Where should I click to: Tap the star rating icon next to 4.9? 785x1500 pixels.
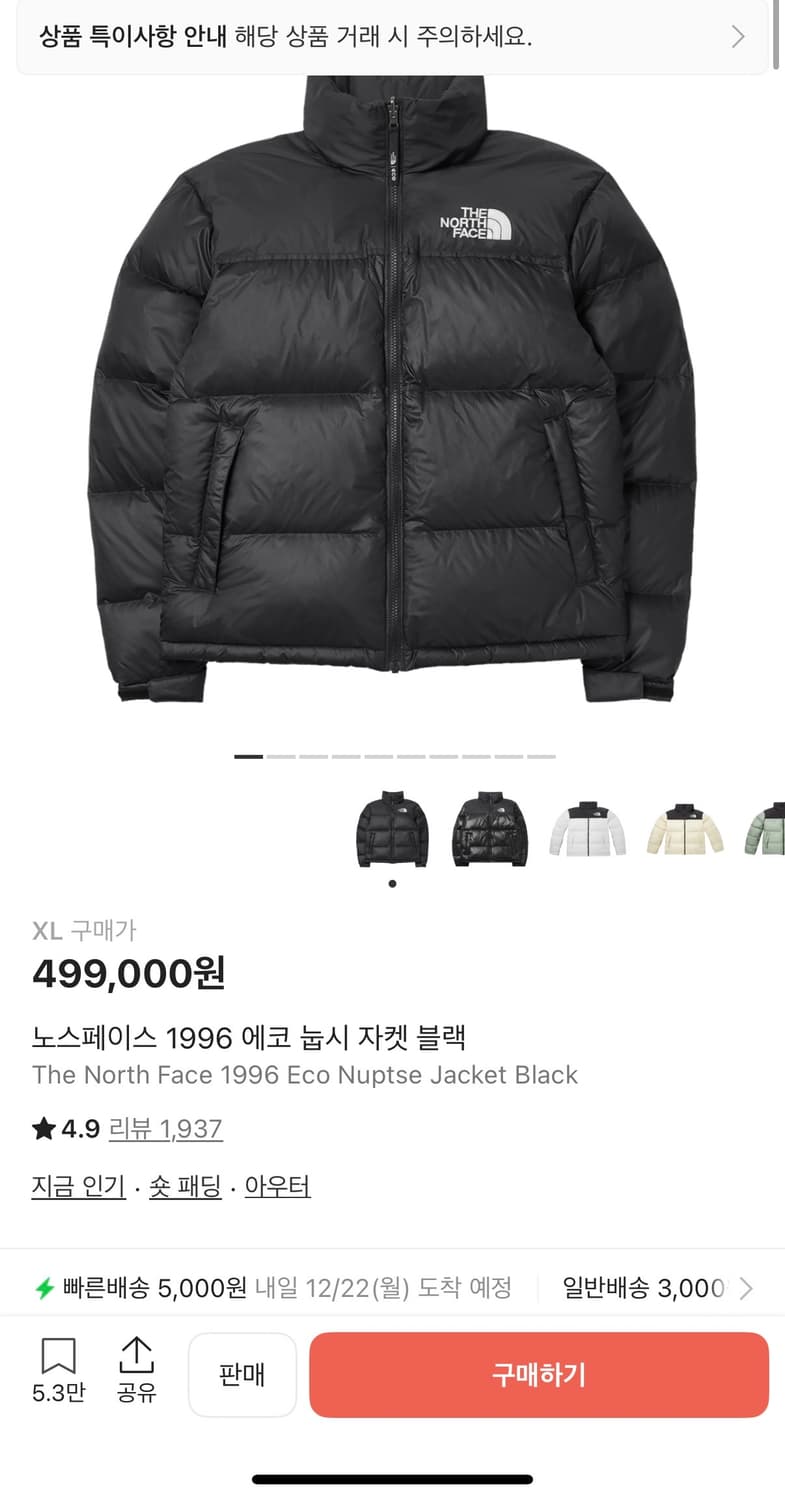tap(41, 1128)
